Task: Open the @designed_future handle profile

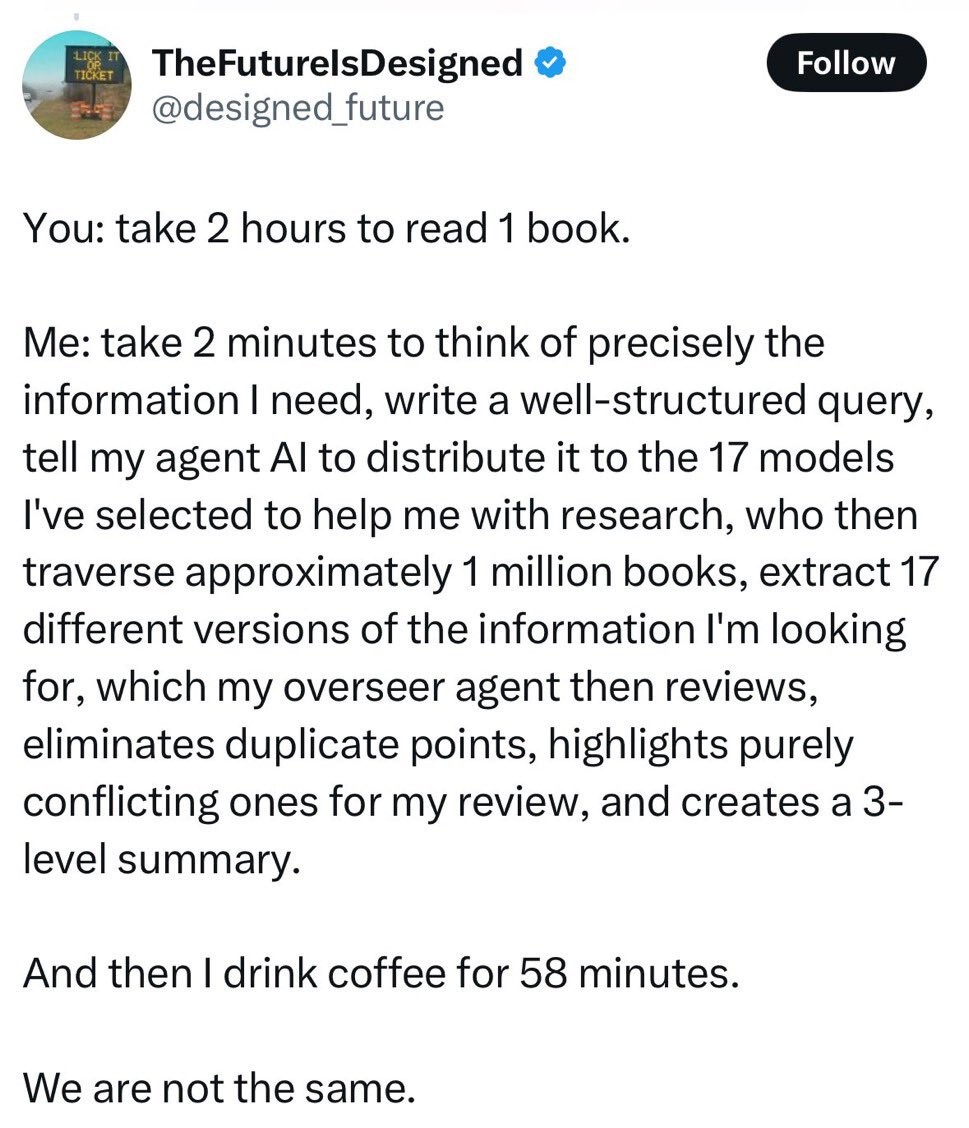Action: click(296, 107)
